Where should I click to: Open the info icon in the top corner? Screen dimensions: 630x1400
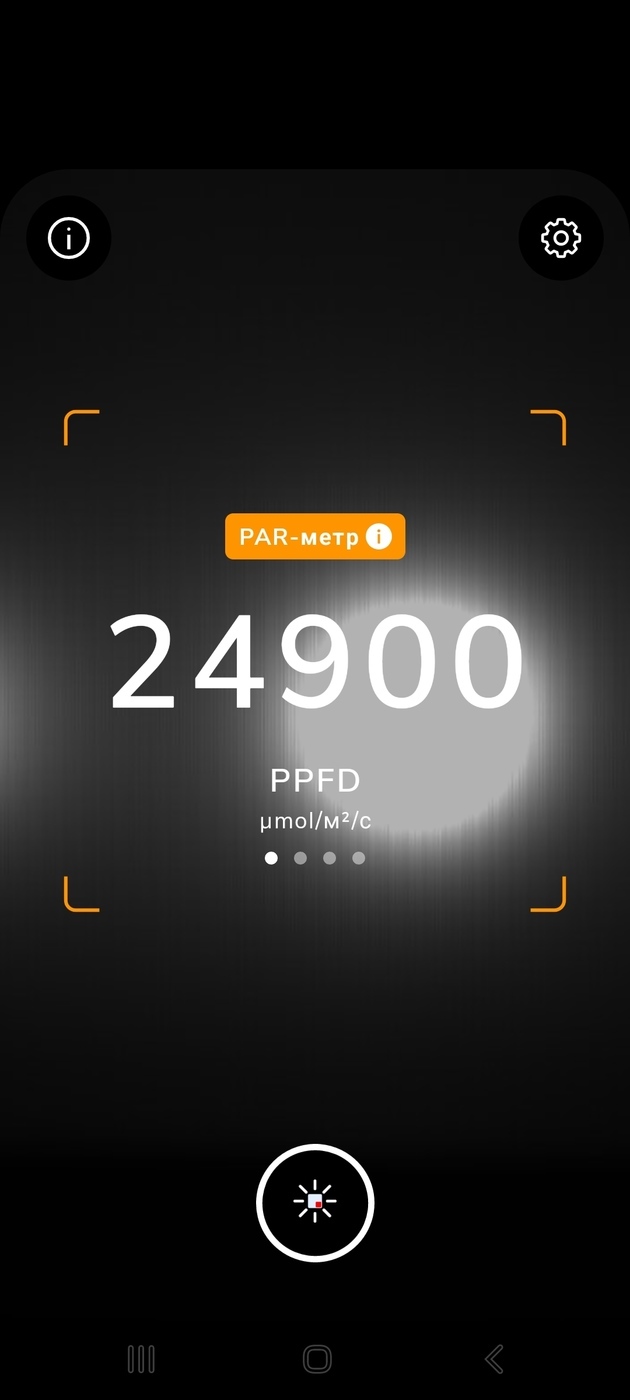point(69,238)
